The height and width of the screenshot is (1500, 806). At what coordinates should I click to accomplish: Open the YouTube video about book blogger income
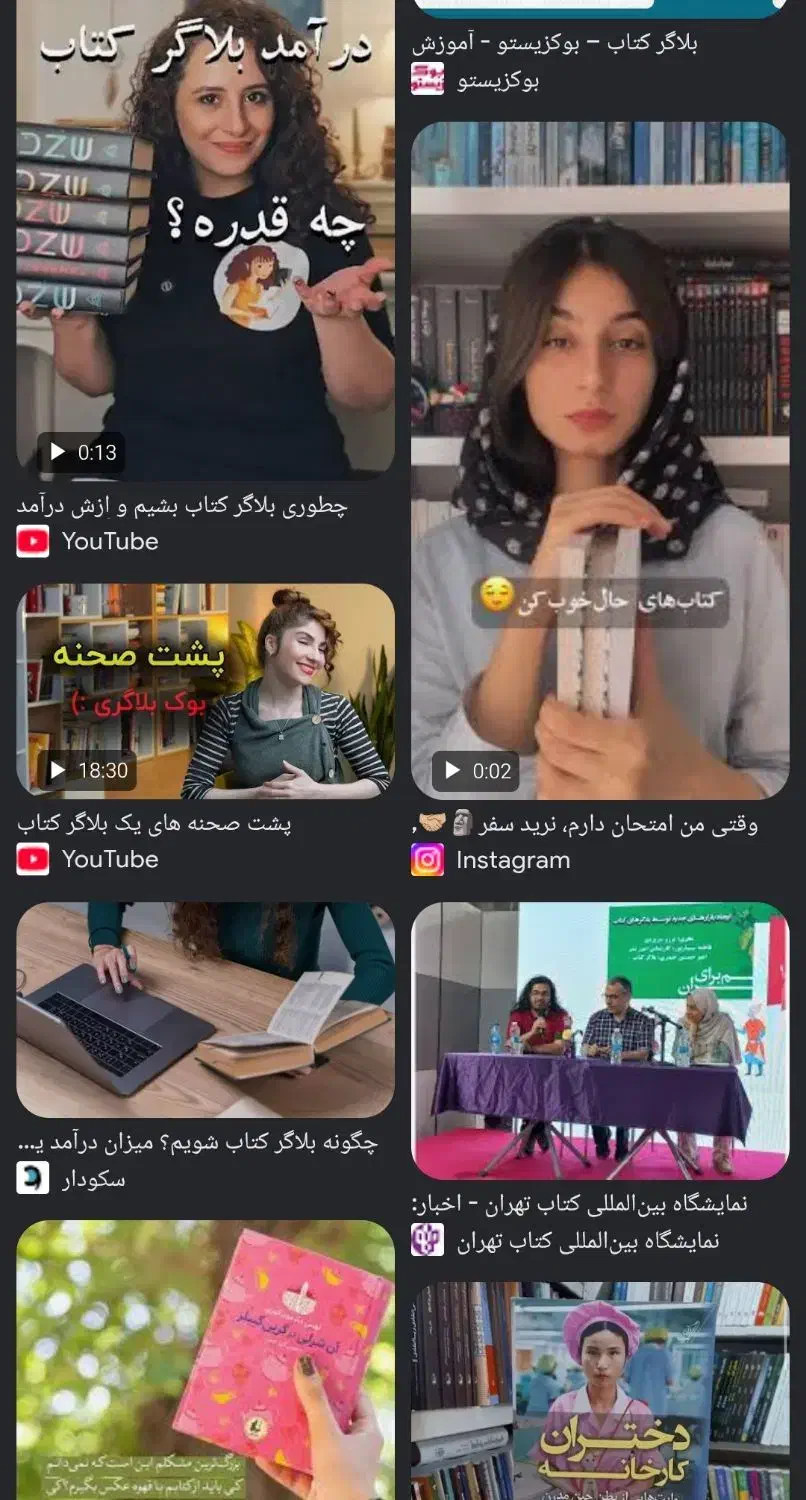click(x=205, y=240)
